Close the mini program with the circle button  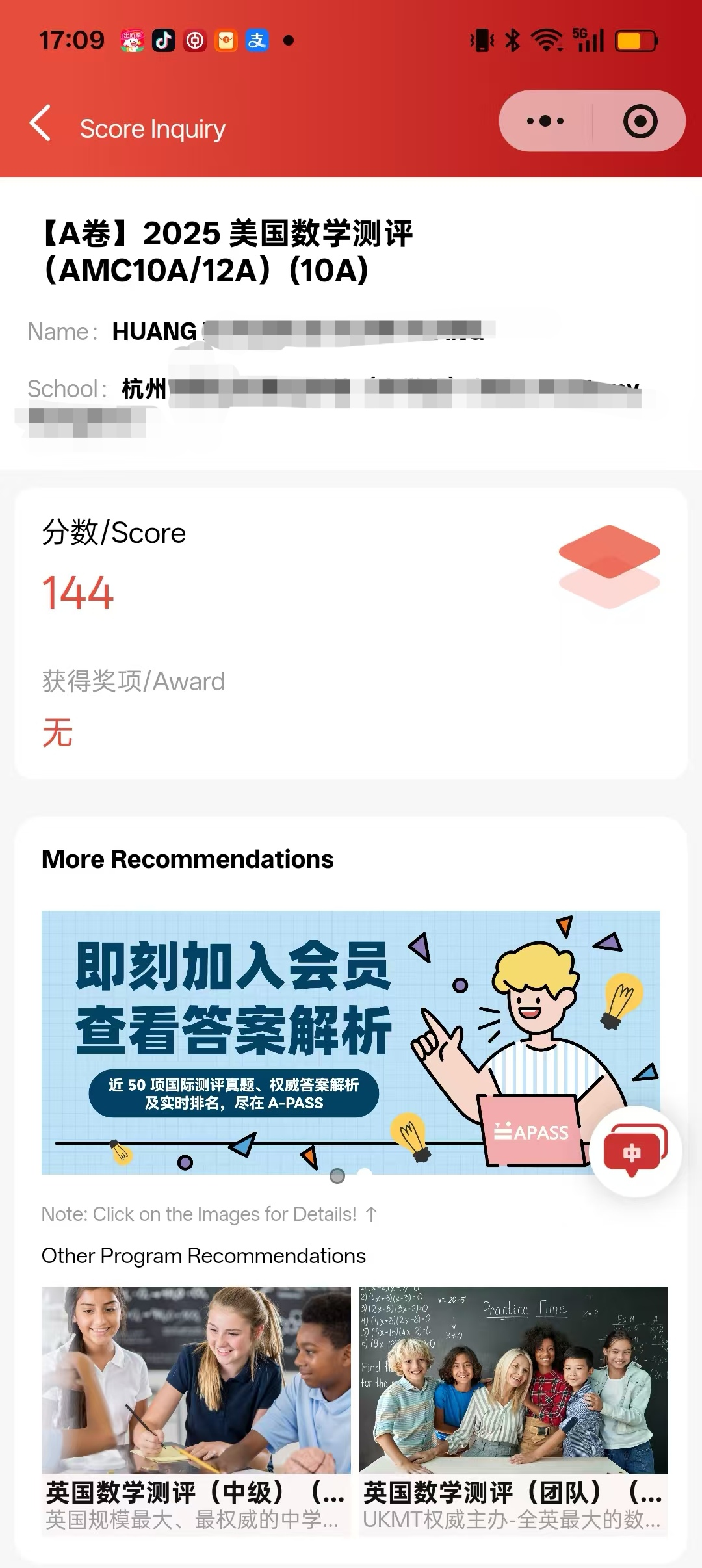[x=640, y=122]
